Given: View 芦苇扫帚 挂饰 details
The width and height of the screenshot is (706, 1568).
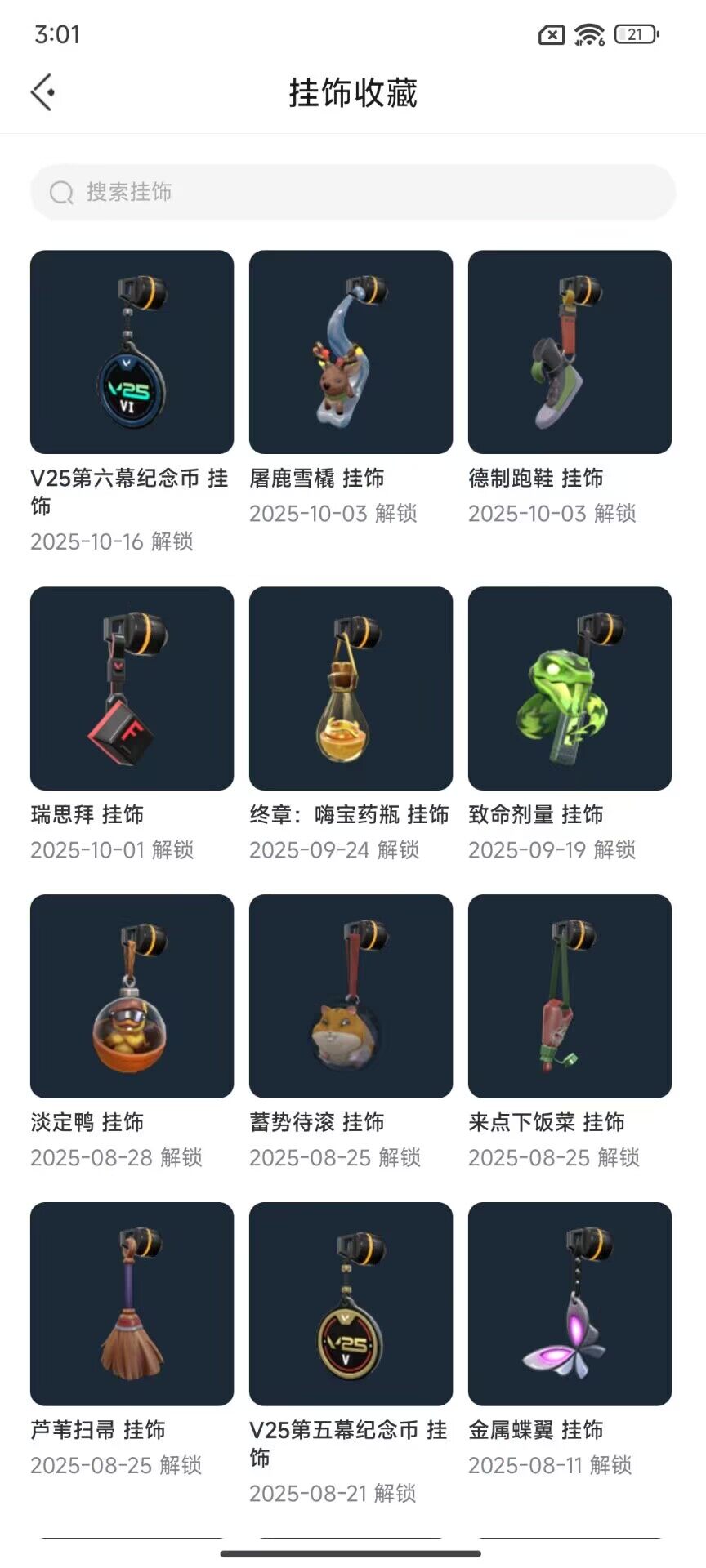Looking at the screenshot, I should 132,1304.
